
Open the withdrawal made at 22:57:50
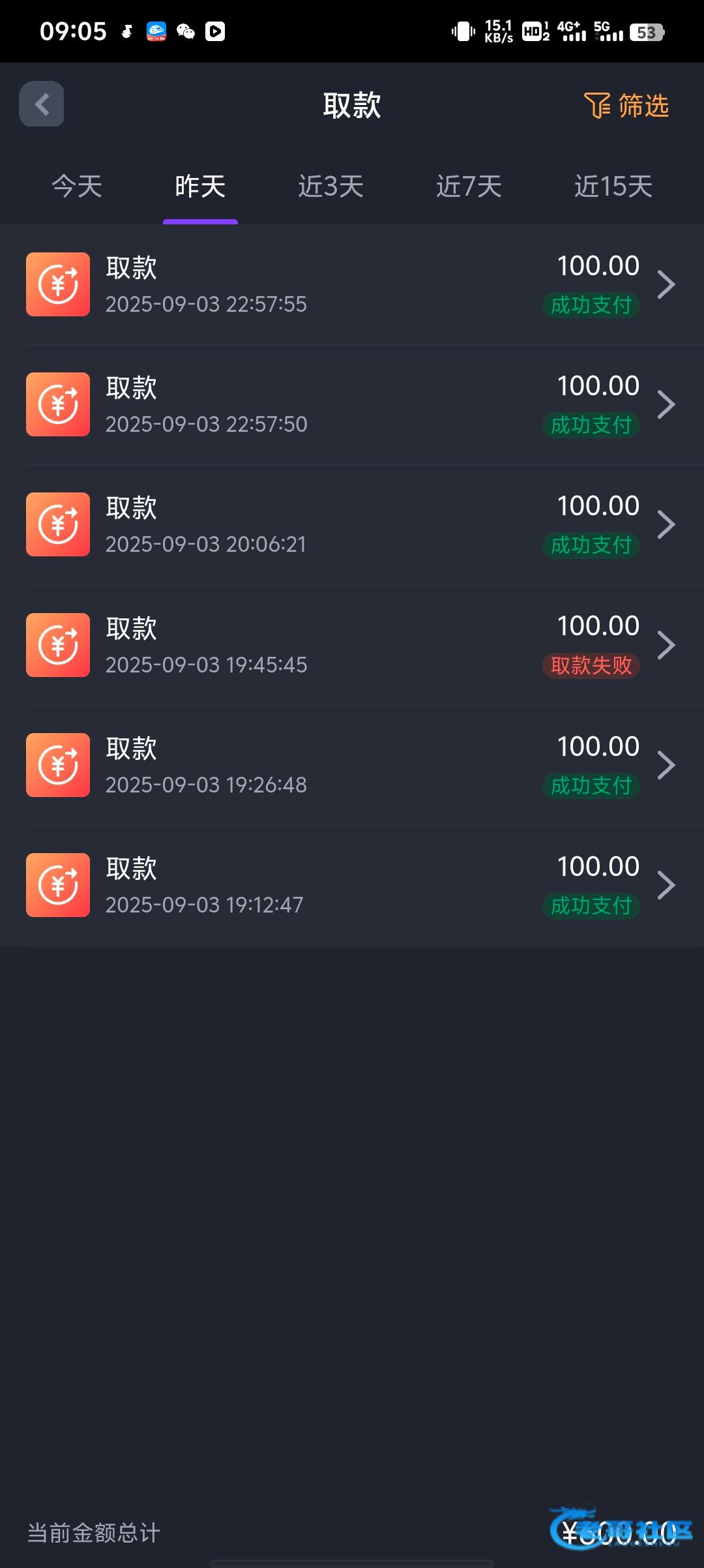(x=352, y=404)
